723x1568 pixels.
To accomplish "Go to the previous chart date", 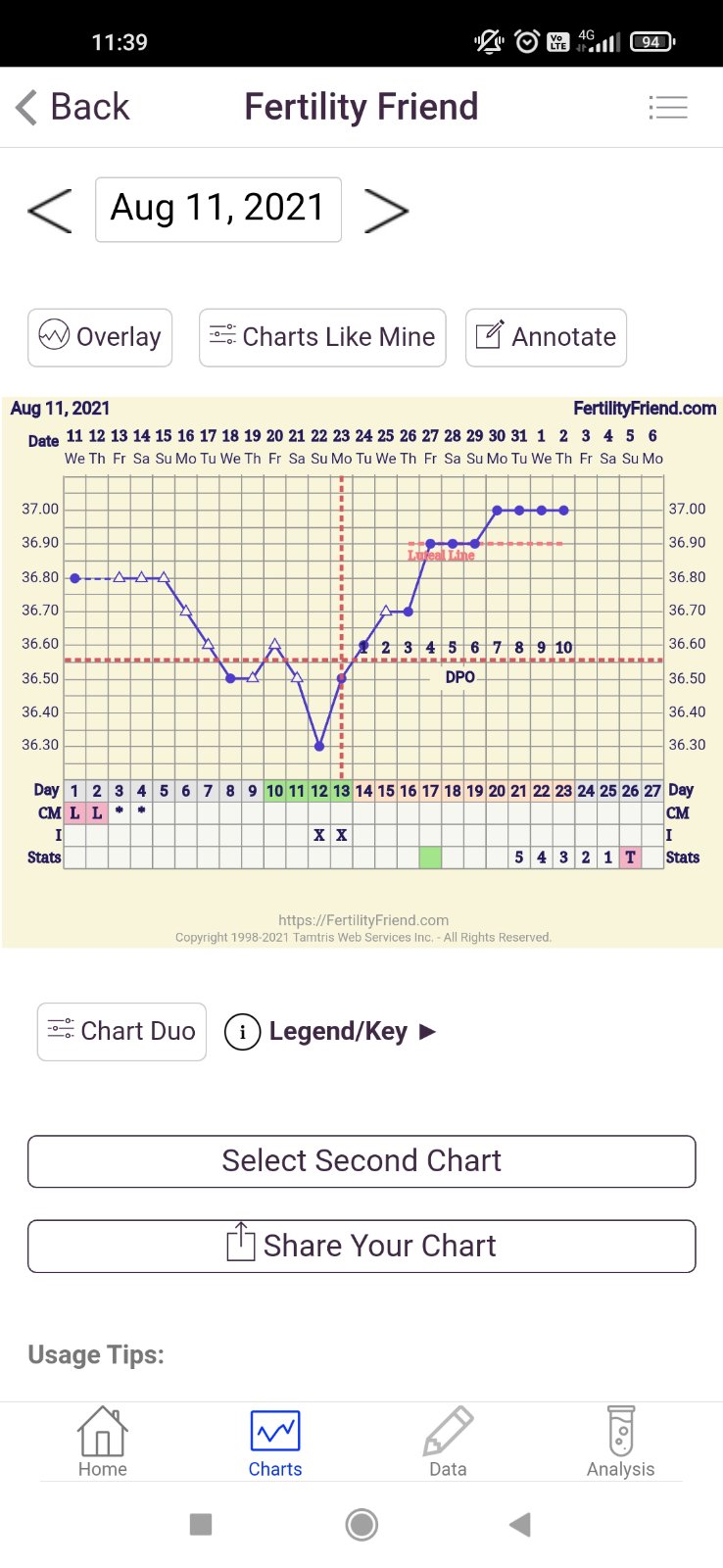I will (50, 210).
